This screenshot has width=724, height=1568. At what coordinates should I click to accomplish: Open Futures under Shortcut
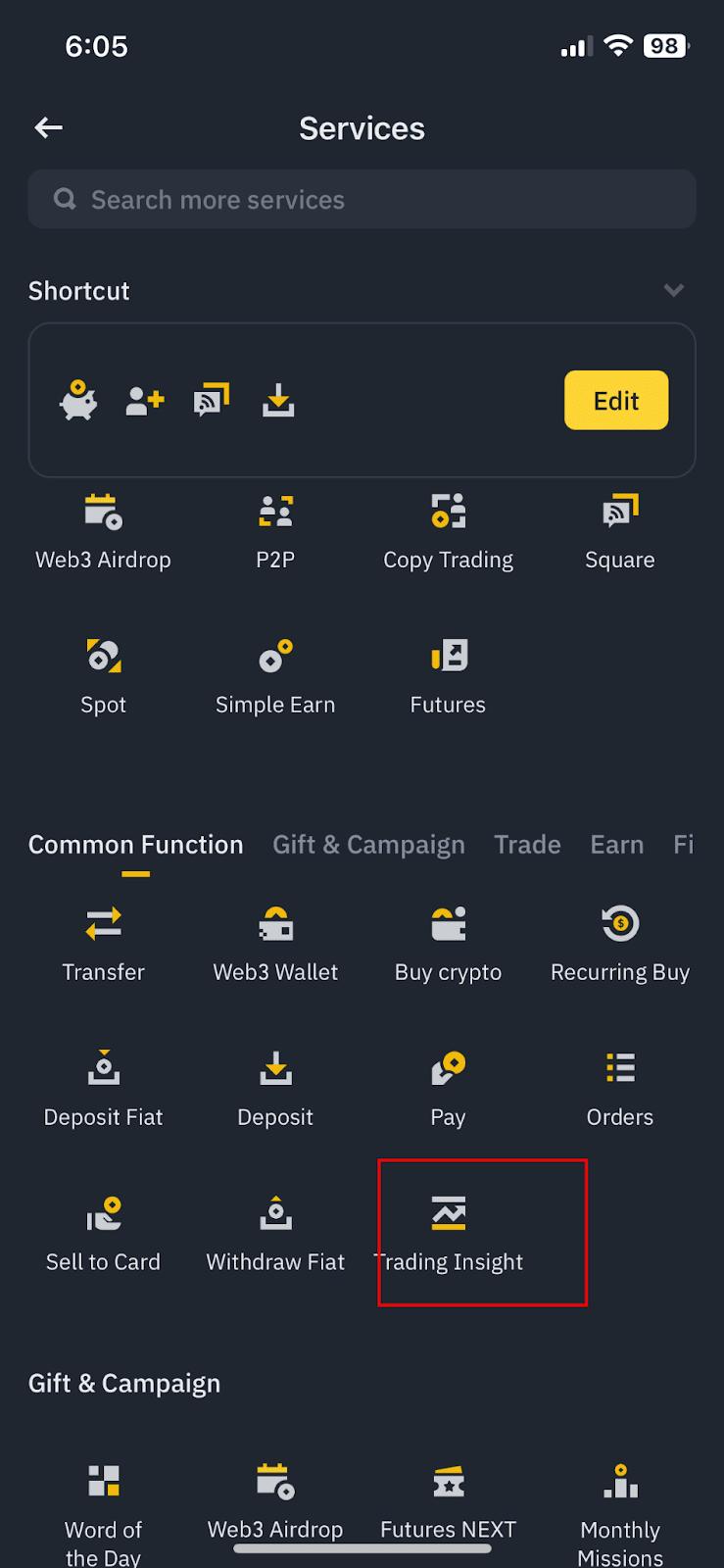[x=448, y=676]
